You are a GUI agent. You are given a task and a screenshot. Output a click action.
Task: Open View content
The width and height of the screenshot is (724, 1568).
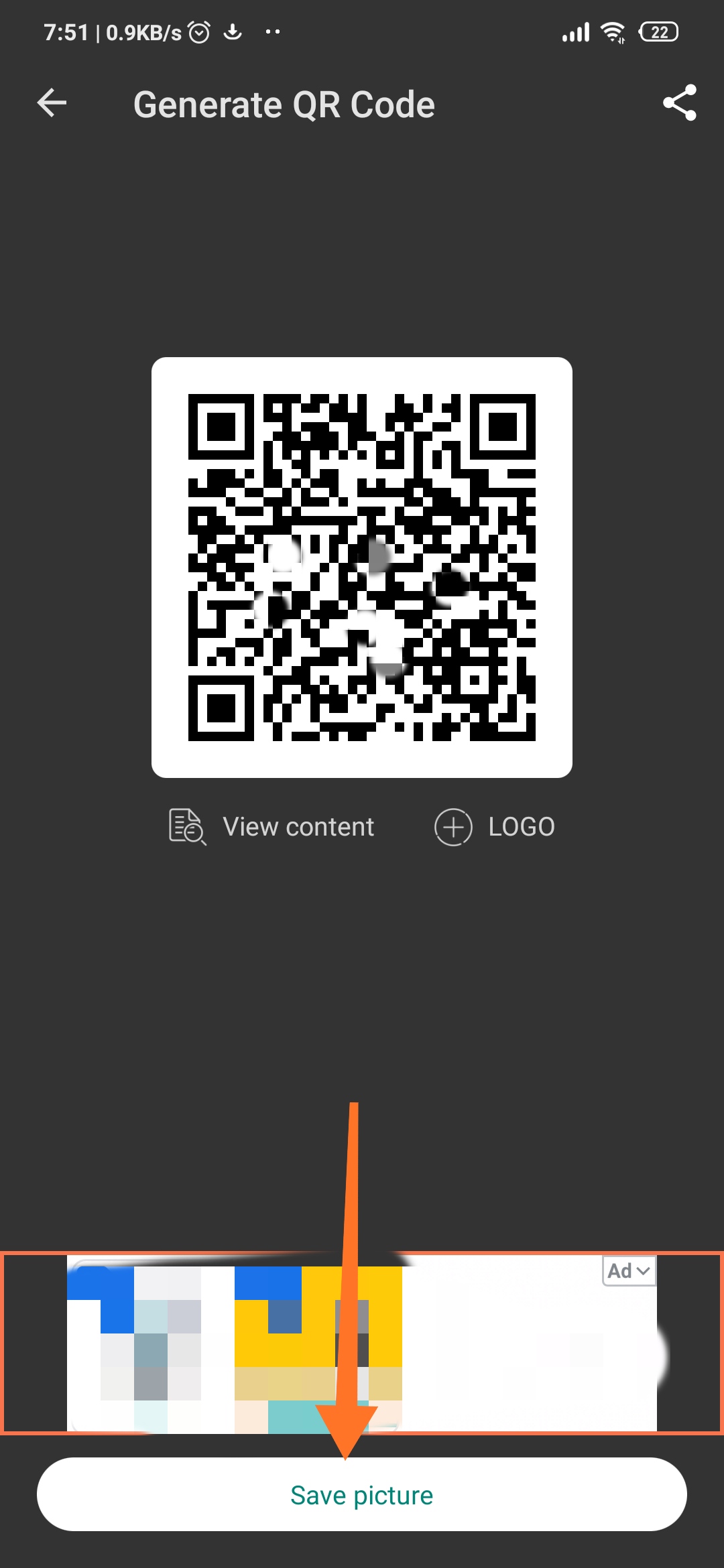coord(272,826)
